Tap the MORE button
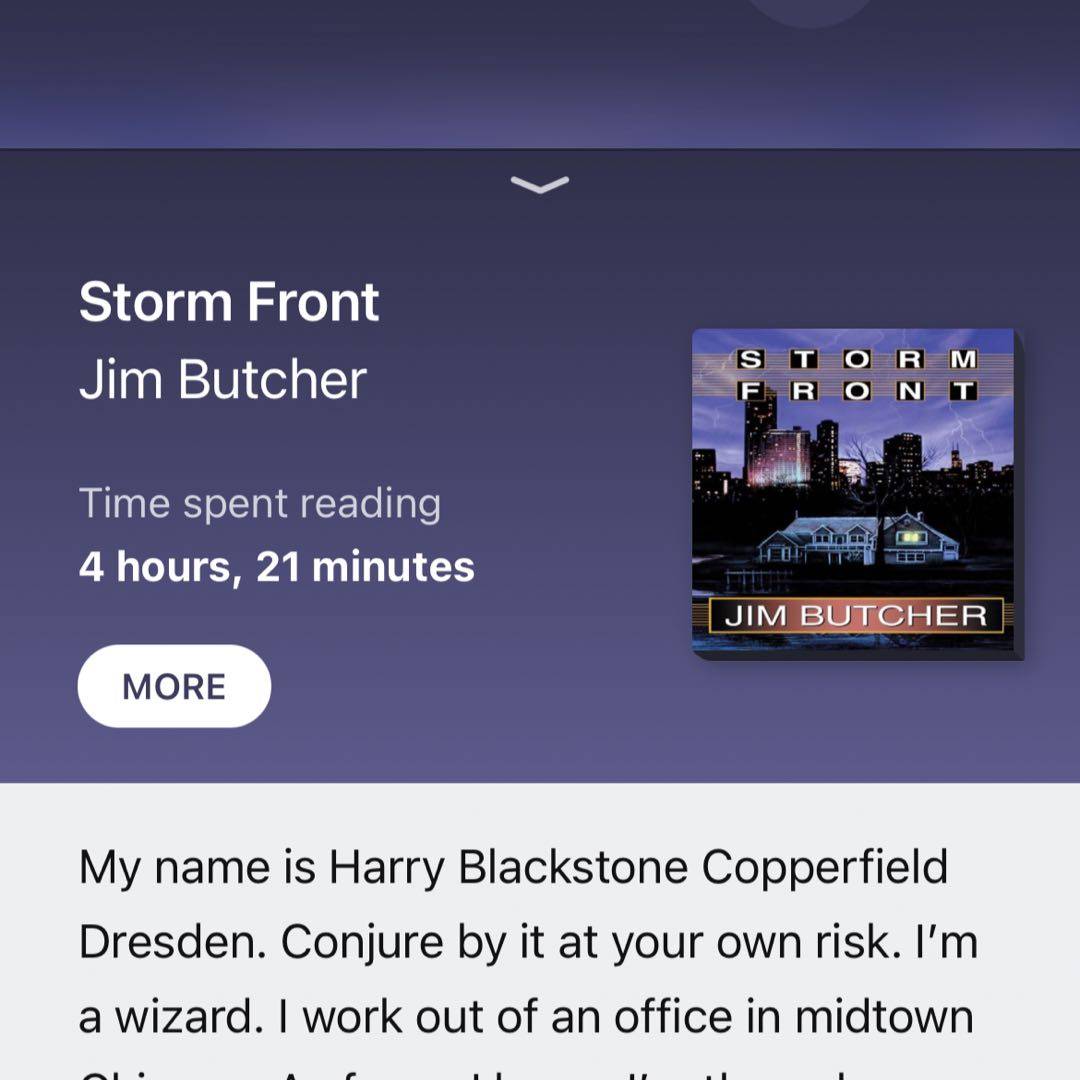Image resolution: width=1080 pixels, height=1080 pixels. pyautogui.click(x=174, y=686)
